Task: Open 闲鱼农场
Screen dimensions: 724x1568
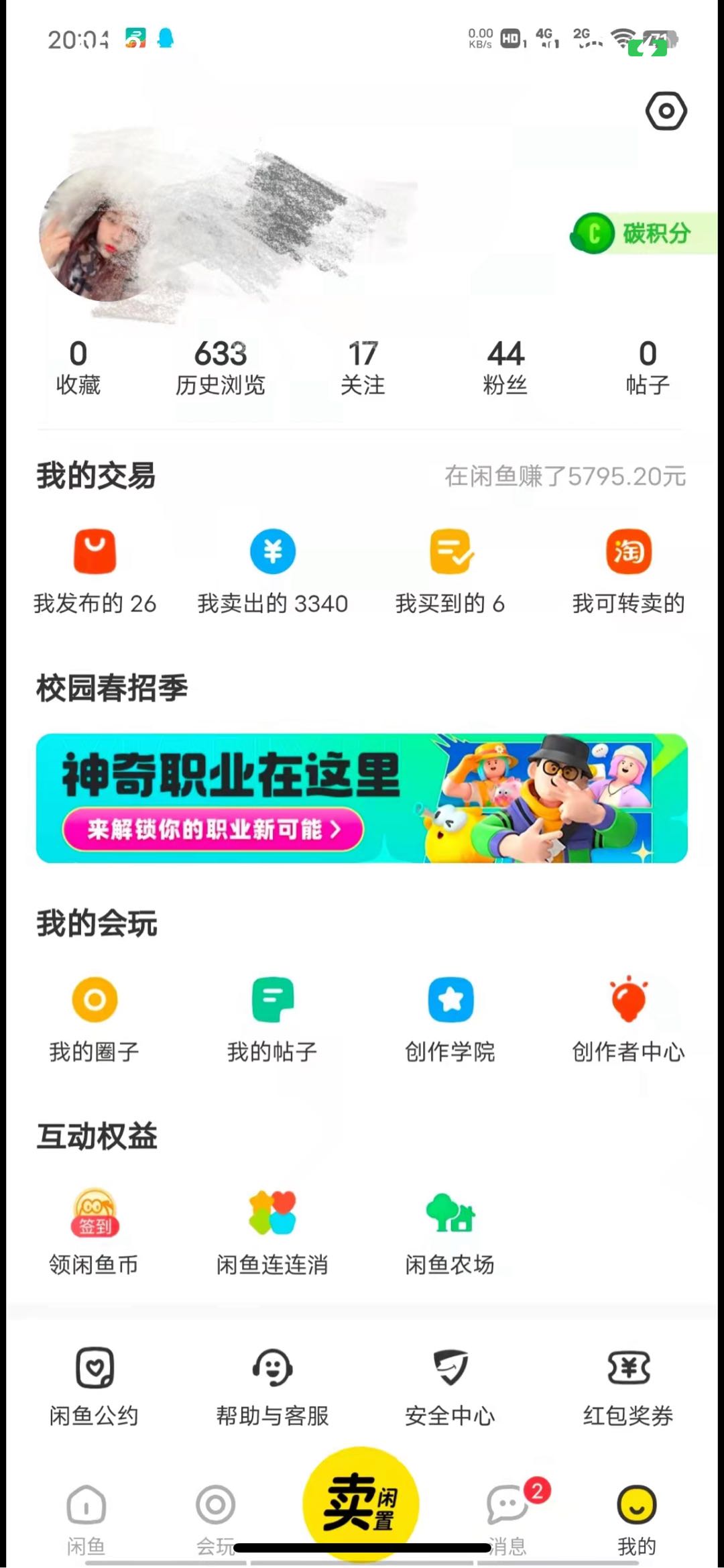Action: (450, 1231)
